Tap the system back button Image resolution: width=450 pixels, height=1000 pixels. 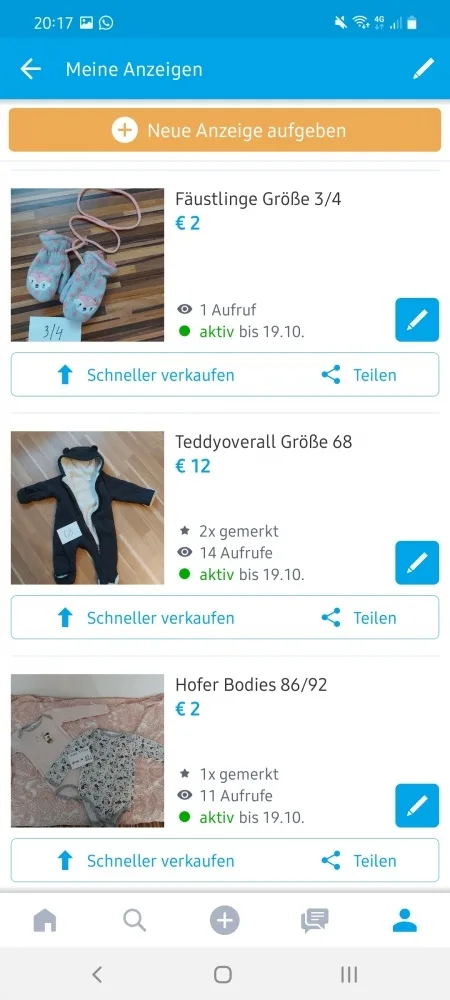pos(97,974)
